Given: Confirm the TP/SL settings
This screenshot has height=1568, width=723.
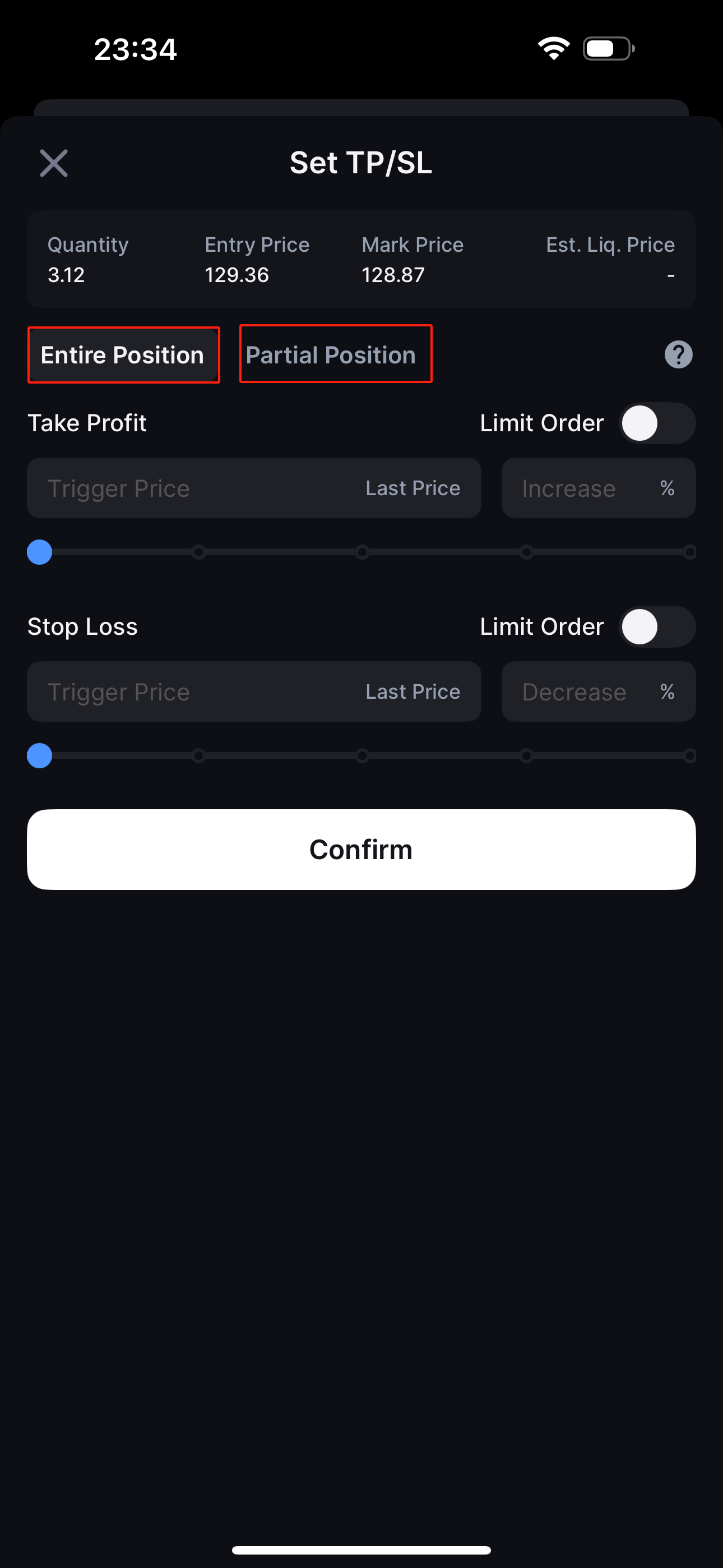Looking at the screenshot, I should tap(361, 849).
